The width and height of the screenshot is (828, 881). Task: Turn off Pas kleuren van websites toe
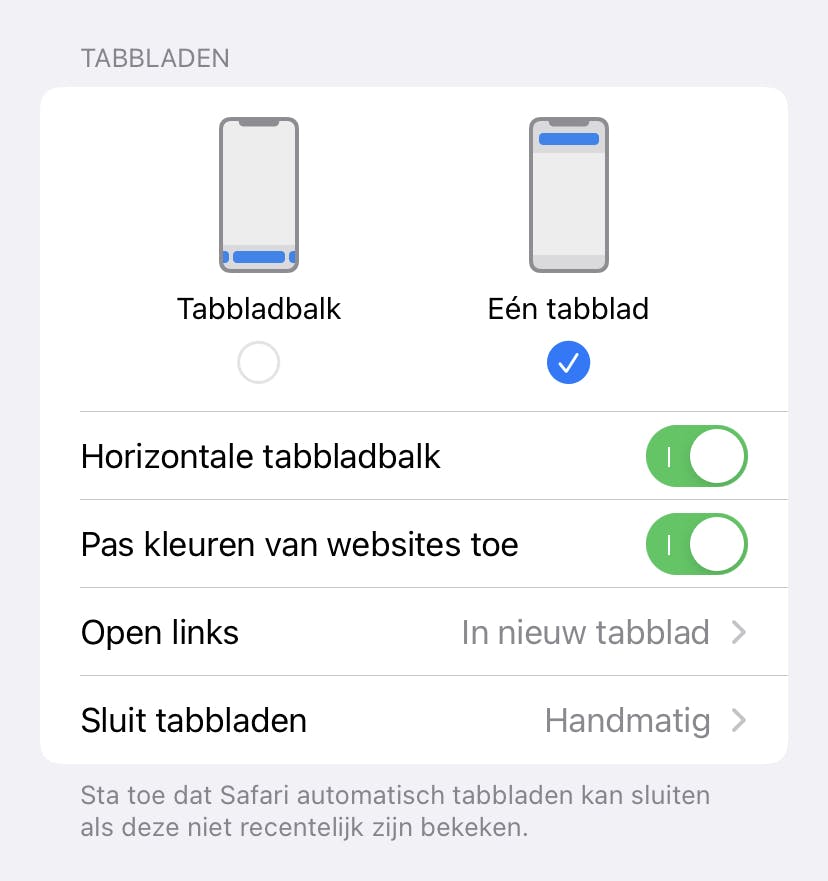(x=696, y=545)
